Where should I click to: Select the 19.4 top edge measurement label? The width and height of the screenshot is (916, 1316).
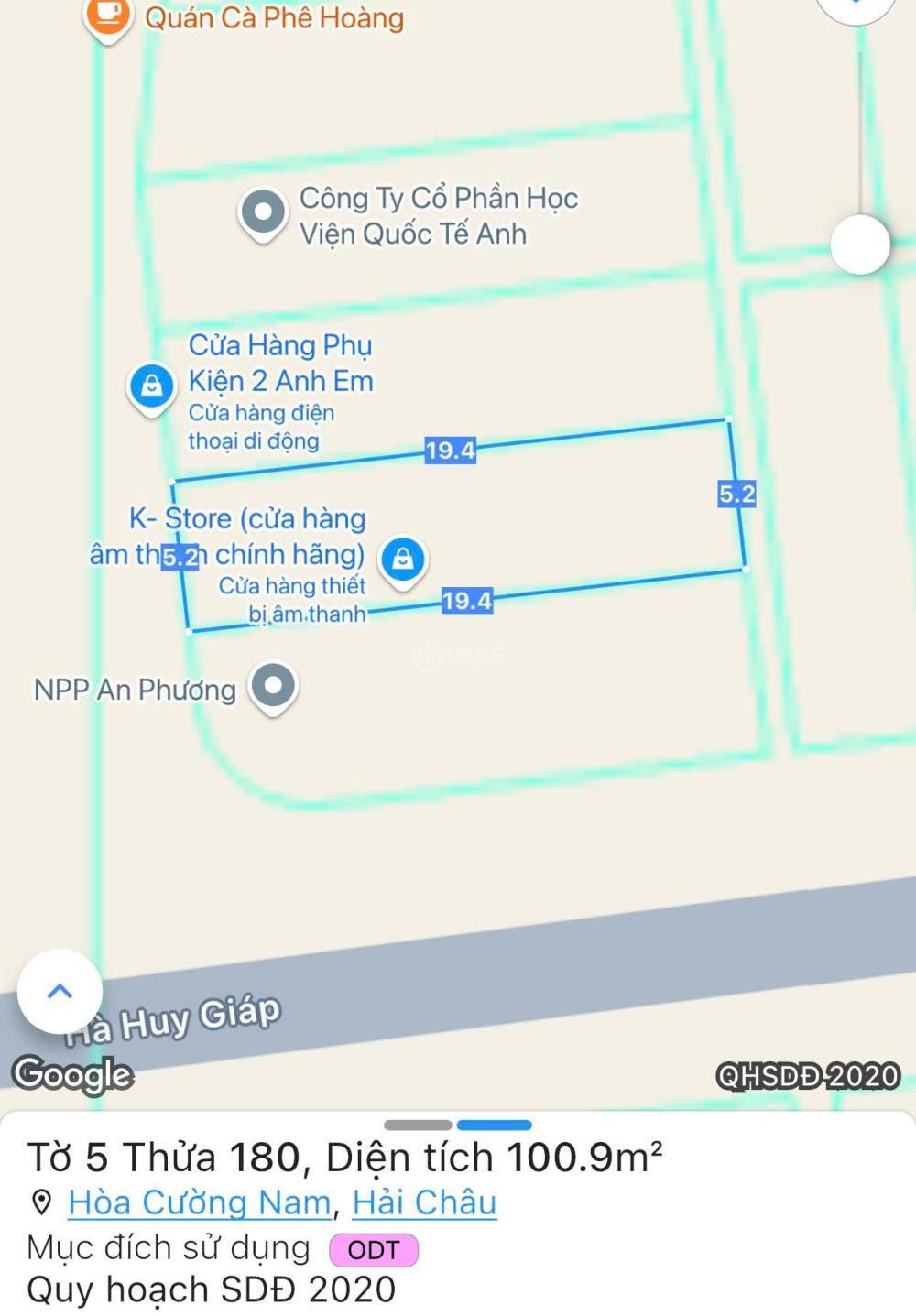450,449
